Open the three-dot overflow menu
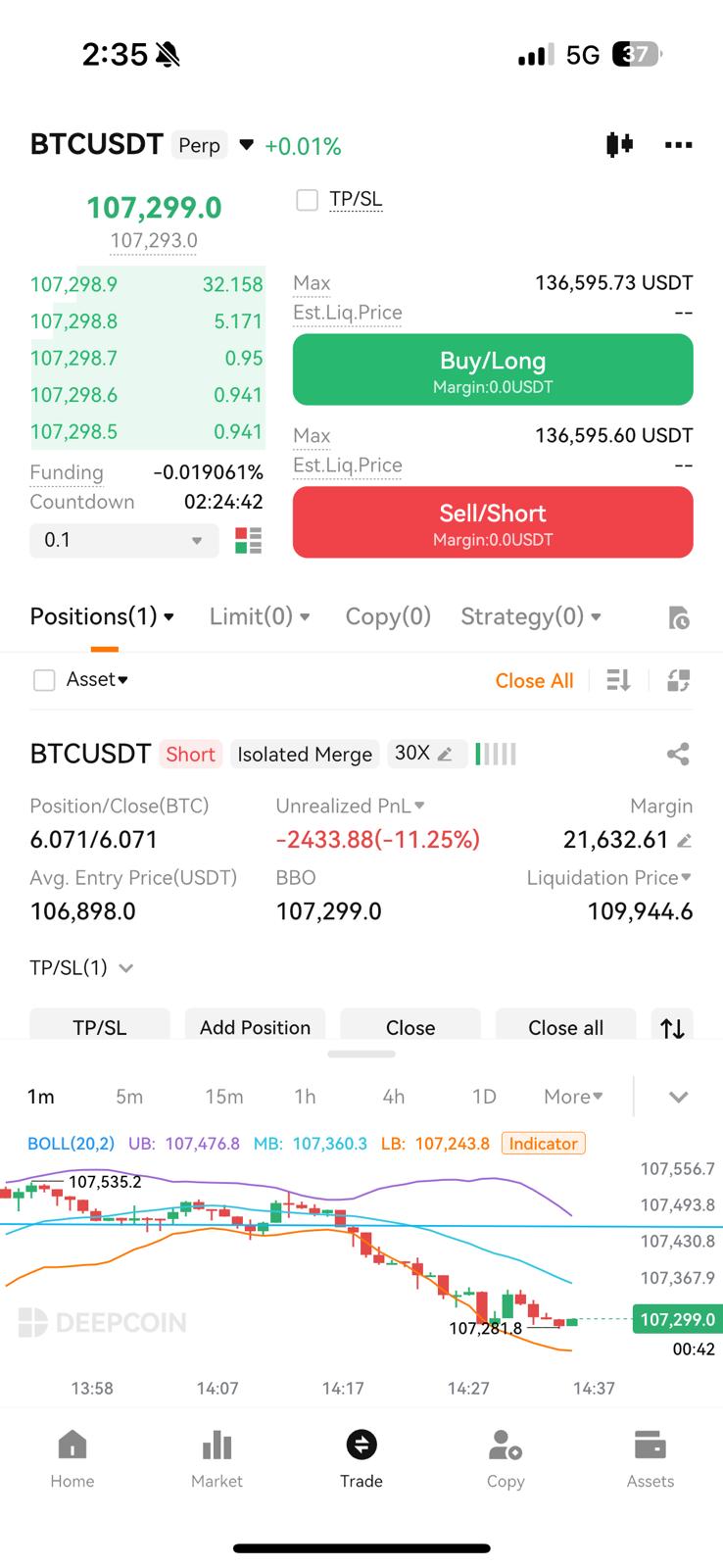The image size is (723, 1568). click(x=678, y=145)
